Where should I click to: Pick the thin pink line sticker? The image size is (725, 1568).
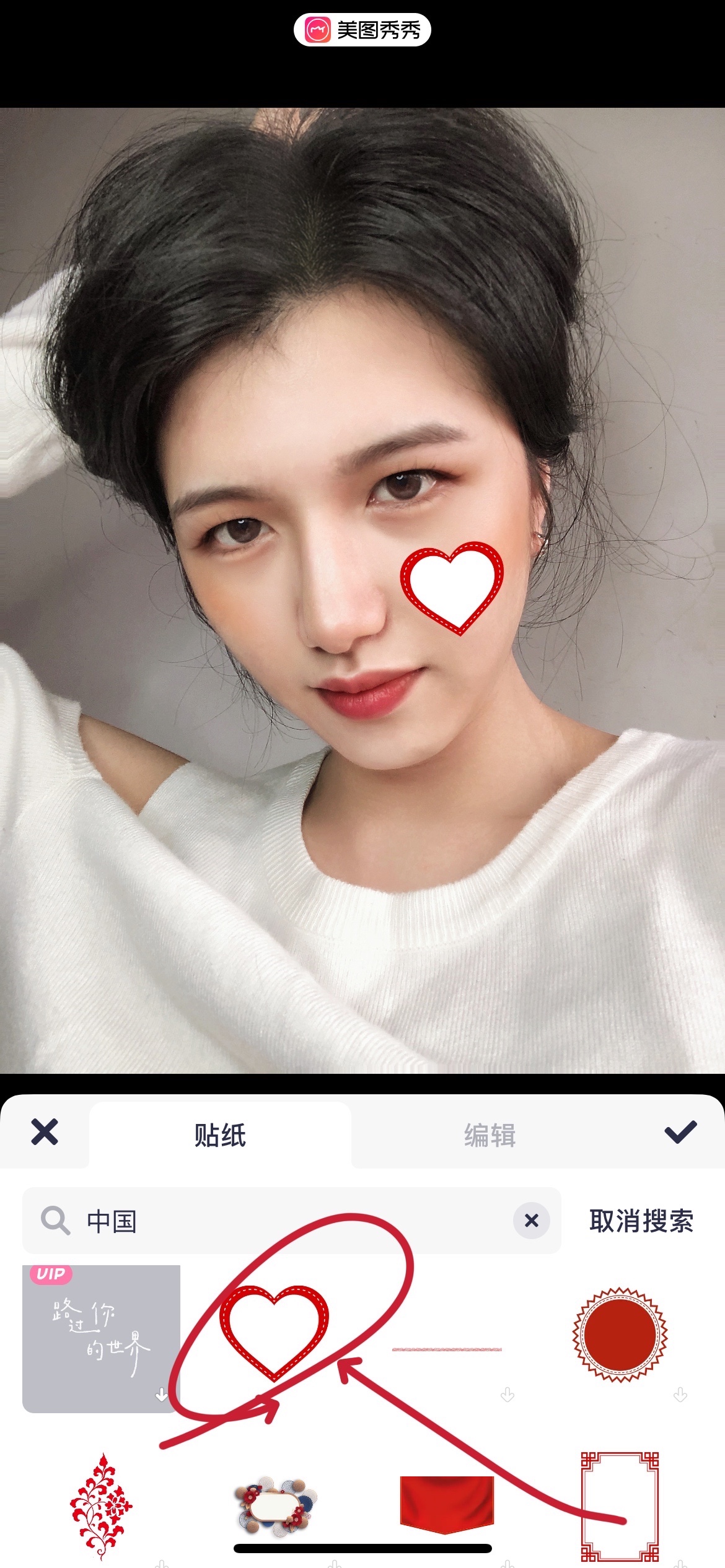click(447, 1349)
